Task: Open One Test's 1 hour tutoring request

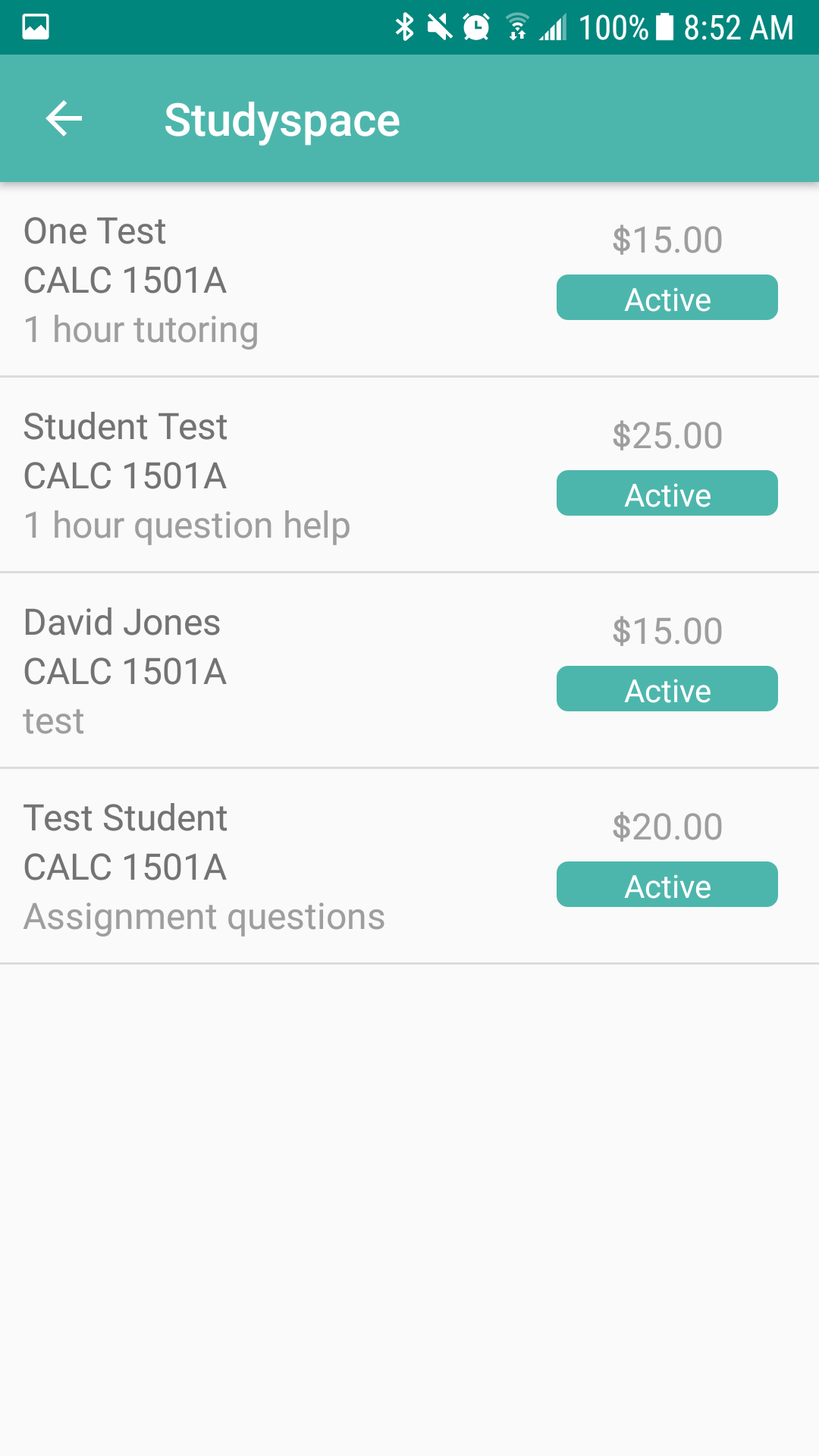Action: click(x=227, y=281)
